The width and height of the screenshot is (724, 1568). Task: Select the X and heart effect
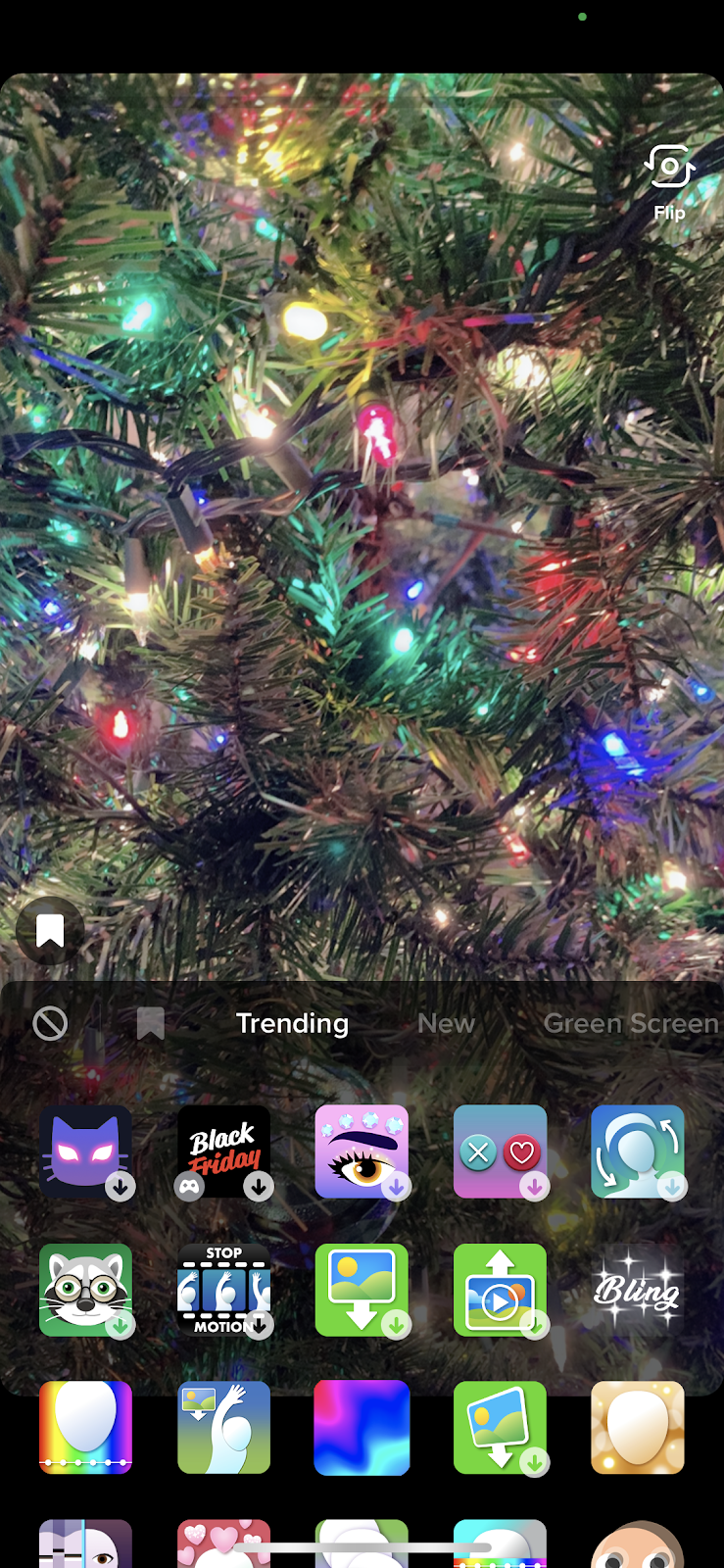coord(500,1151)
